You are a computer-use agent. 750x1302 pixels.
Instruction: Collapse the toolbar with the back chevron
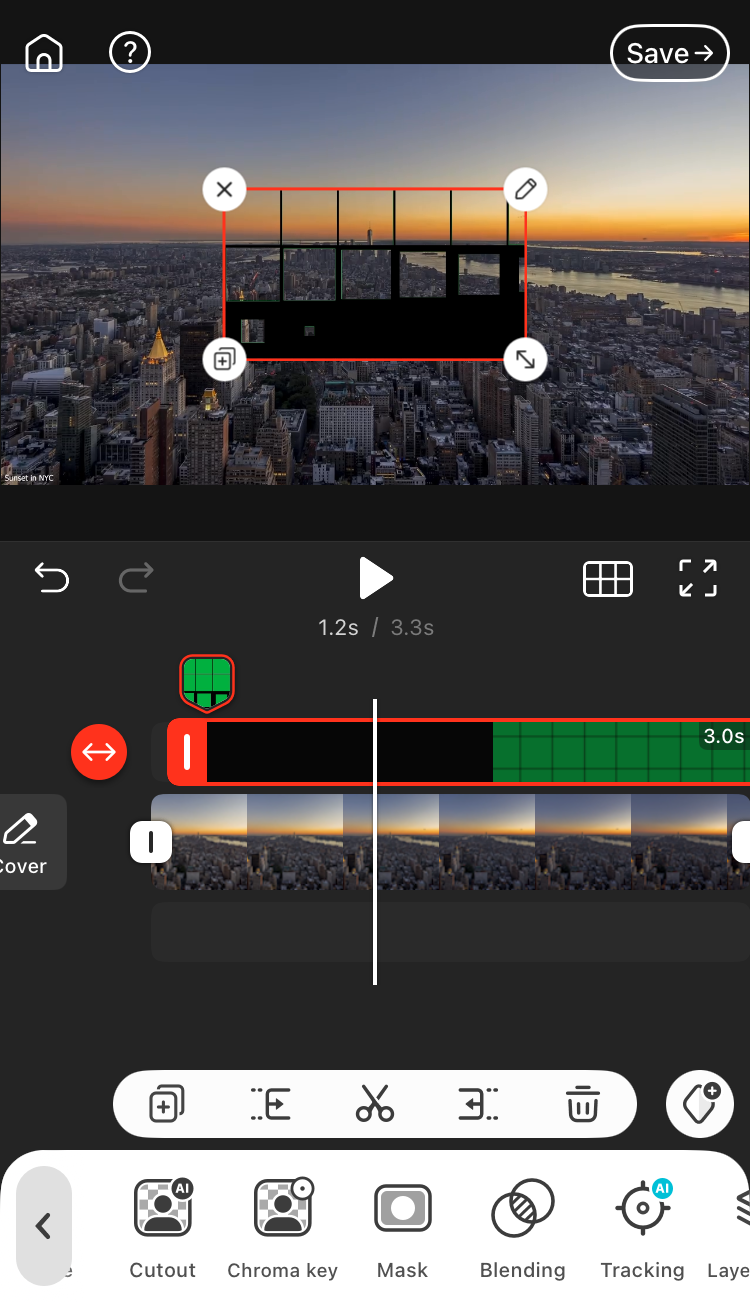click(x=43, y=1226)
